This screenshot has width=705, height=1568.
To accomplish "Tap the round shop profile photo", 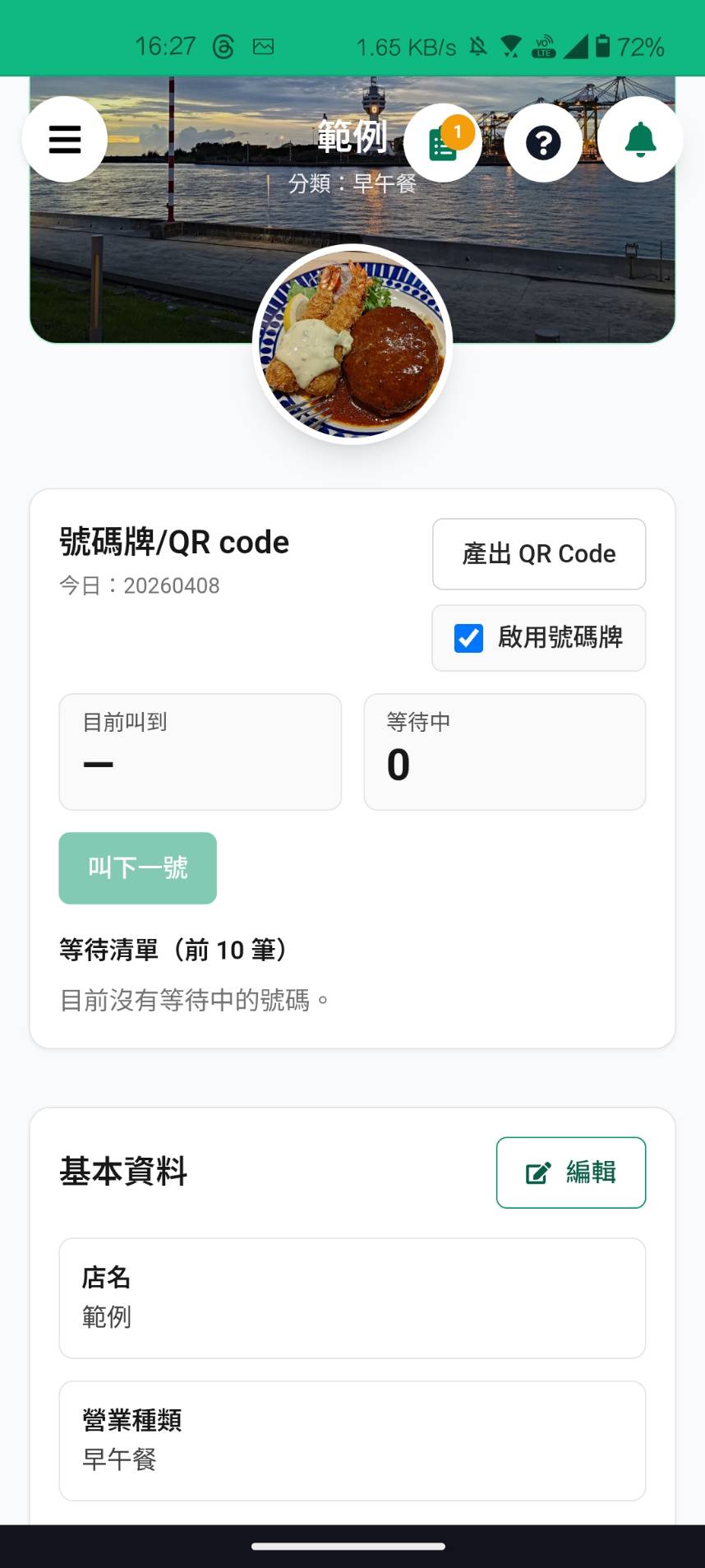I will coord(352,345).
